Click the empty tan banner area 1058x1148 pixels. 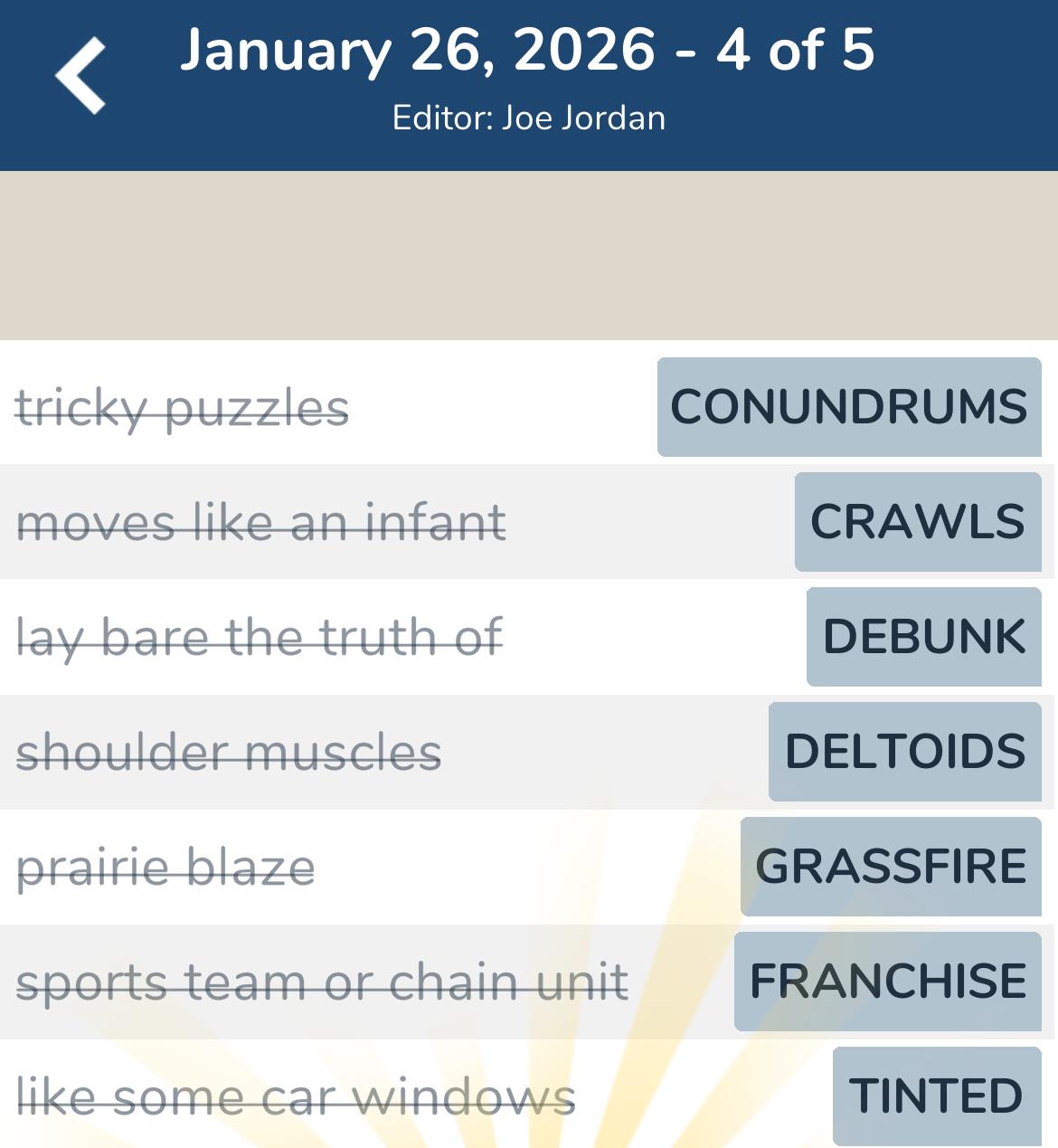coord(529,253)
